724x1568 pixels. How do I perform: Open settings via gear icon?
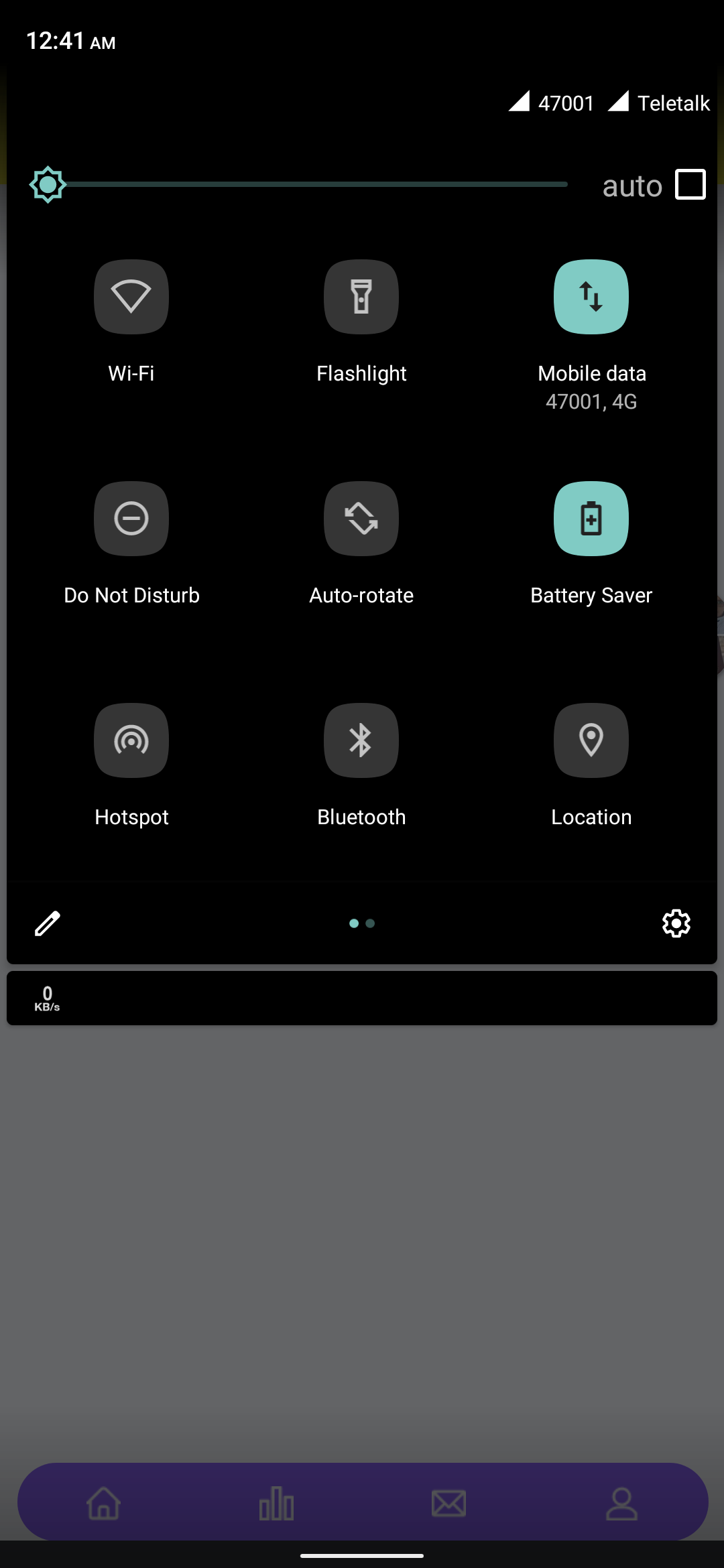point(676,923)
